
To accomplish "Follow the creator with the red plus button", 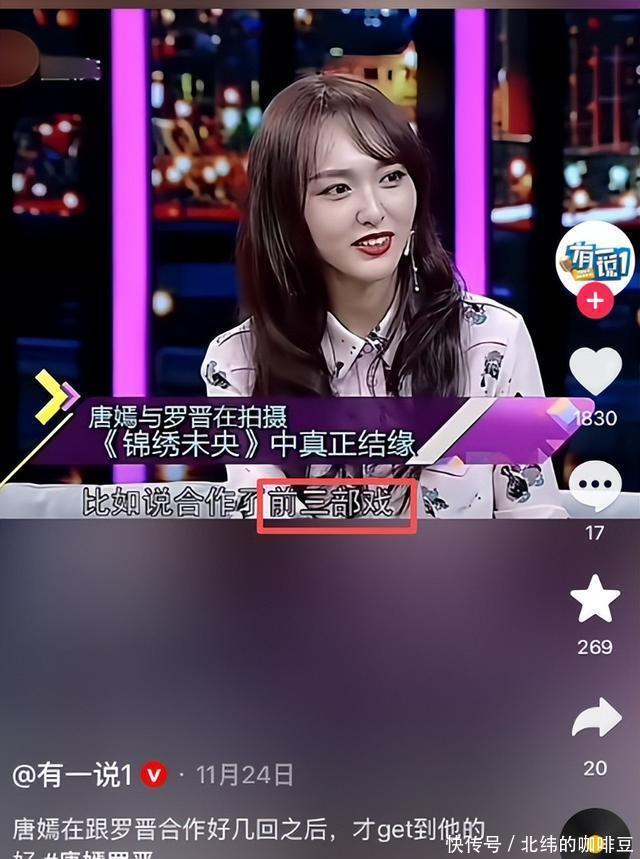I will tap(595, 300).
